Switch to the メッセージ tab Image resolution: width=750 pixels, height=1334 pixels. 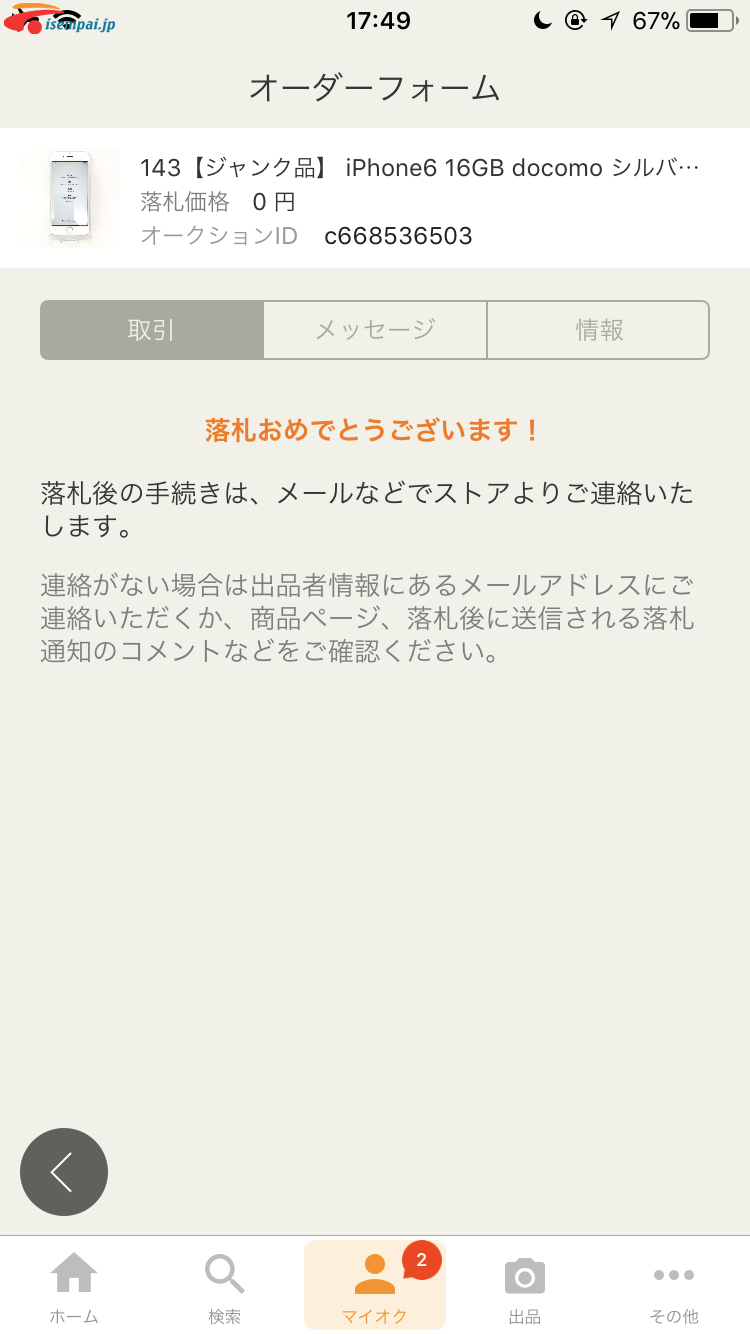(x=375, y=330)
